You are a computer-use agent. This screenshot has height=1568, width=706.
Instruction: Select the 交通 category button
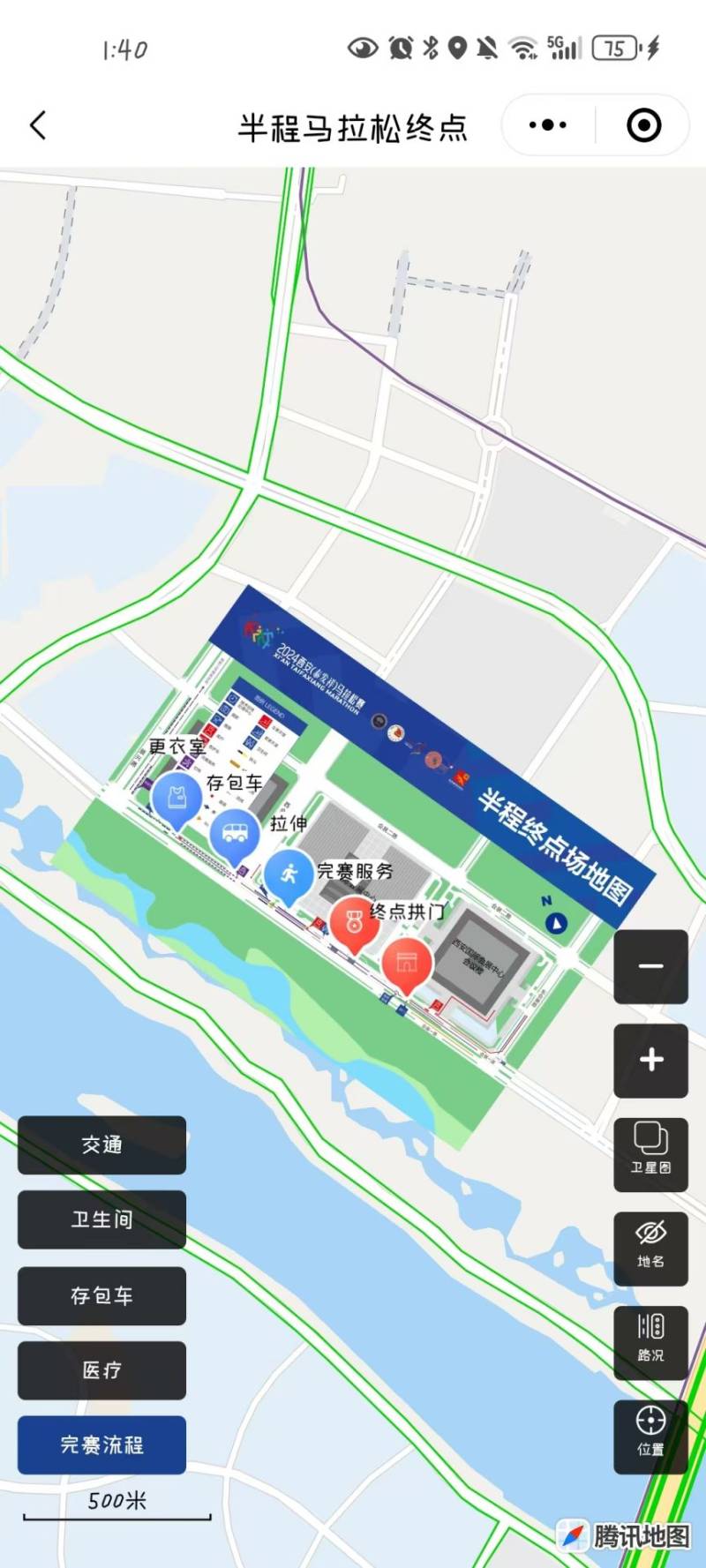pyautogui.click(x=102, y=1144)
